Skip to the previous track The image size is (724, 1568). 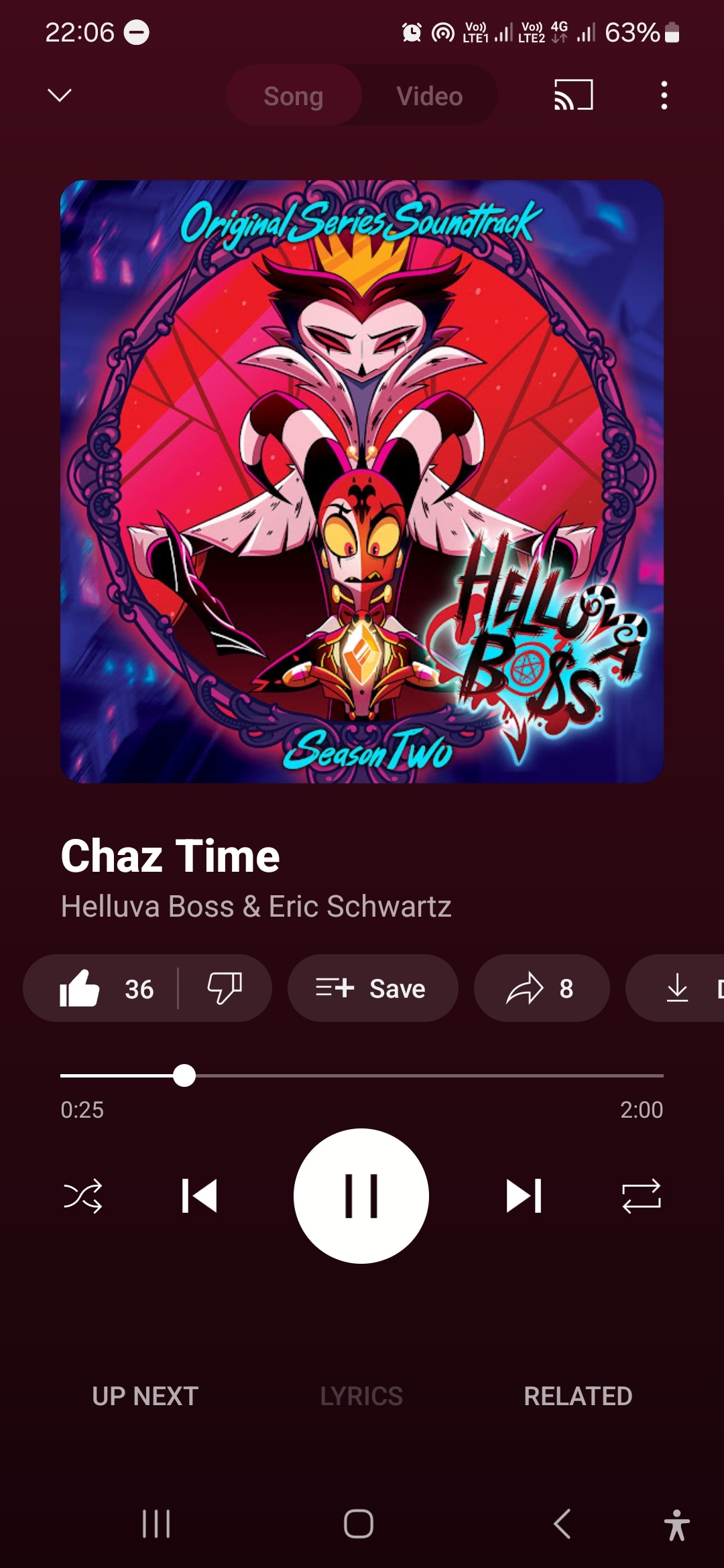click(200, 1196)
